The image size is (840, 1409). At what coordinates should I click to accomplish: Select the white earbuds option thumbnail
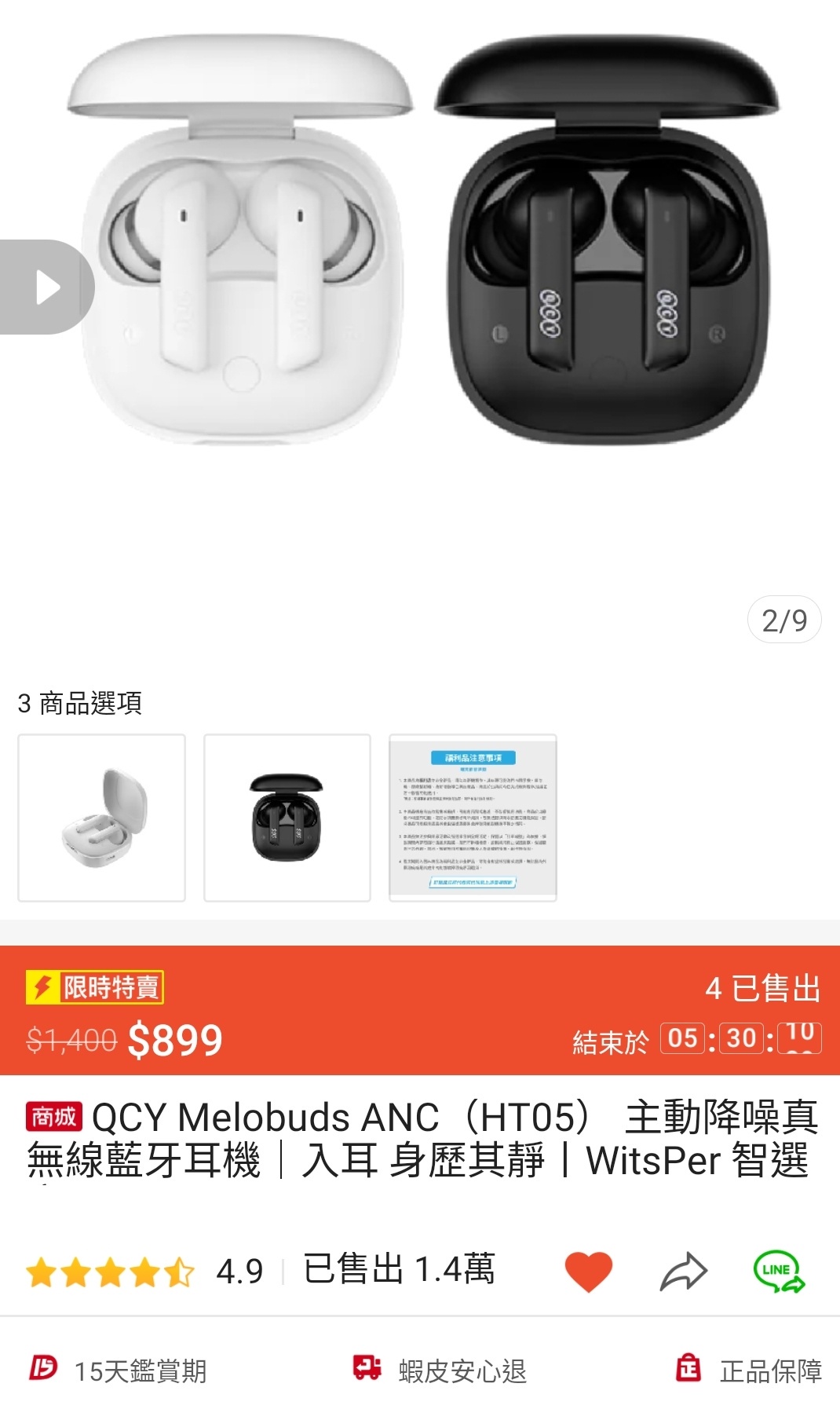pos(102,818)
